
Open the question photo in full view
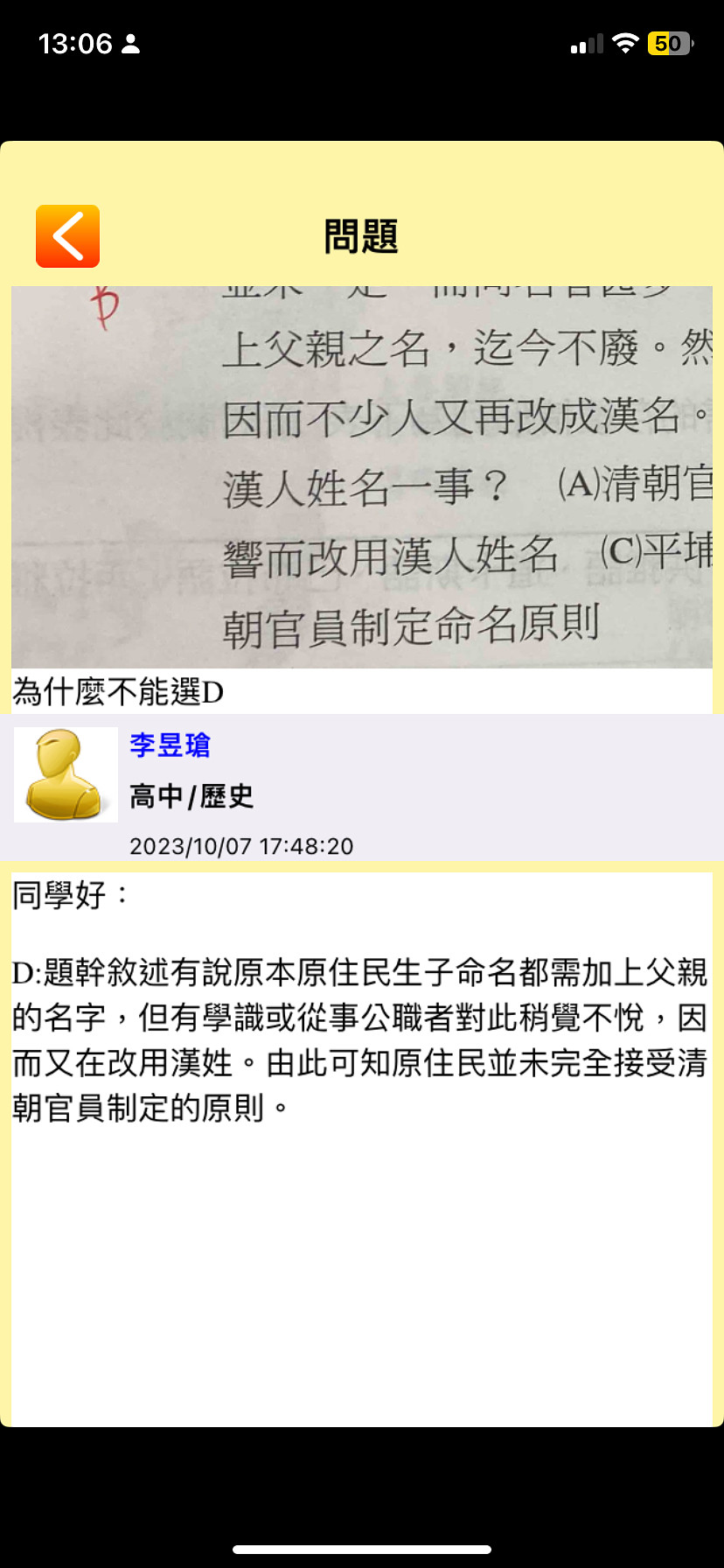pos(361,477)
